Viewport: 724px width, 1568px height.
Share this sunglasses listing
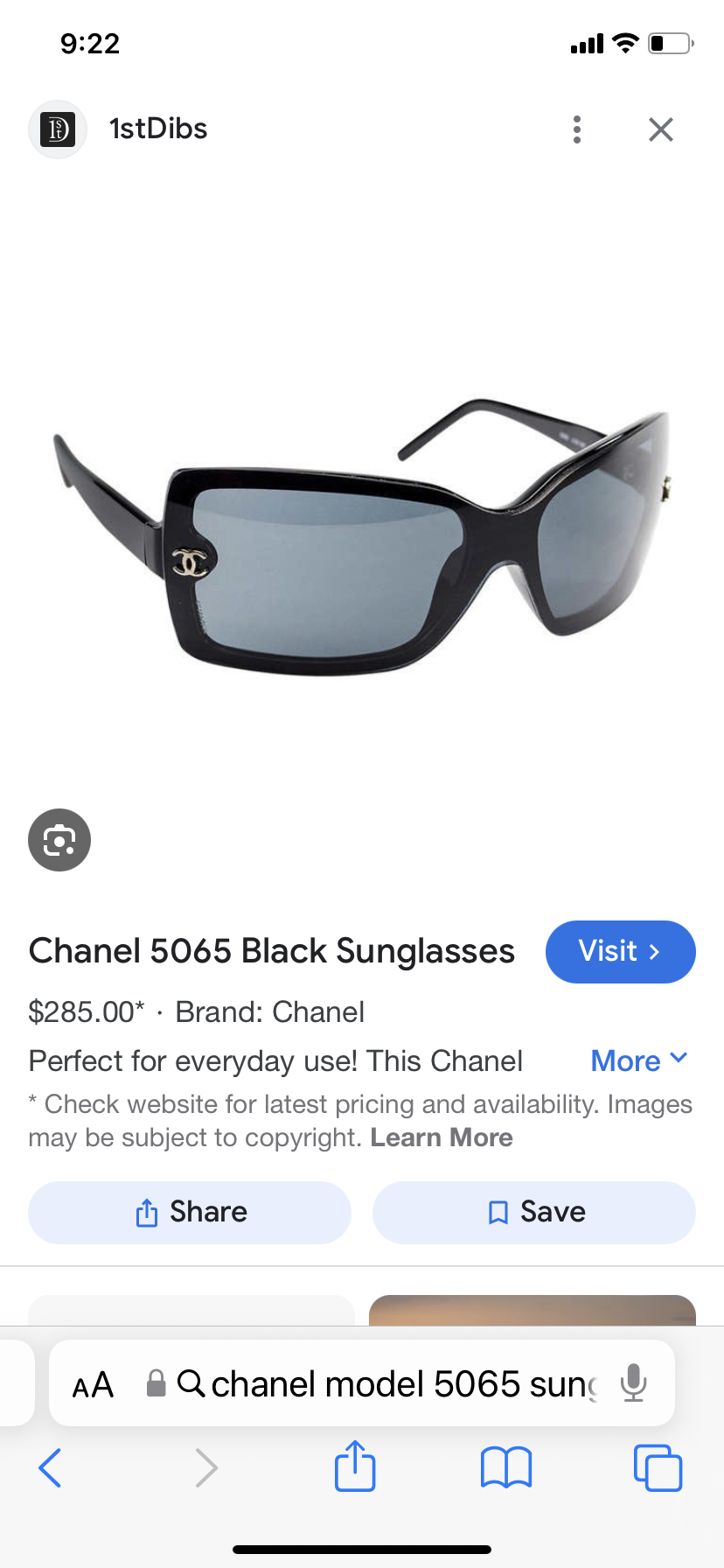click(190, 1212)
